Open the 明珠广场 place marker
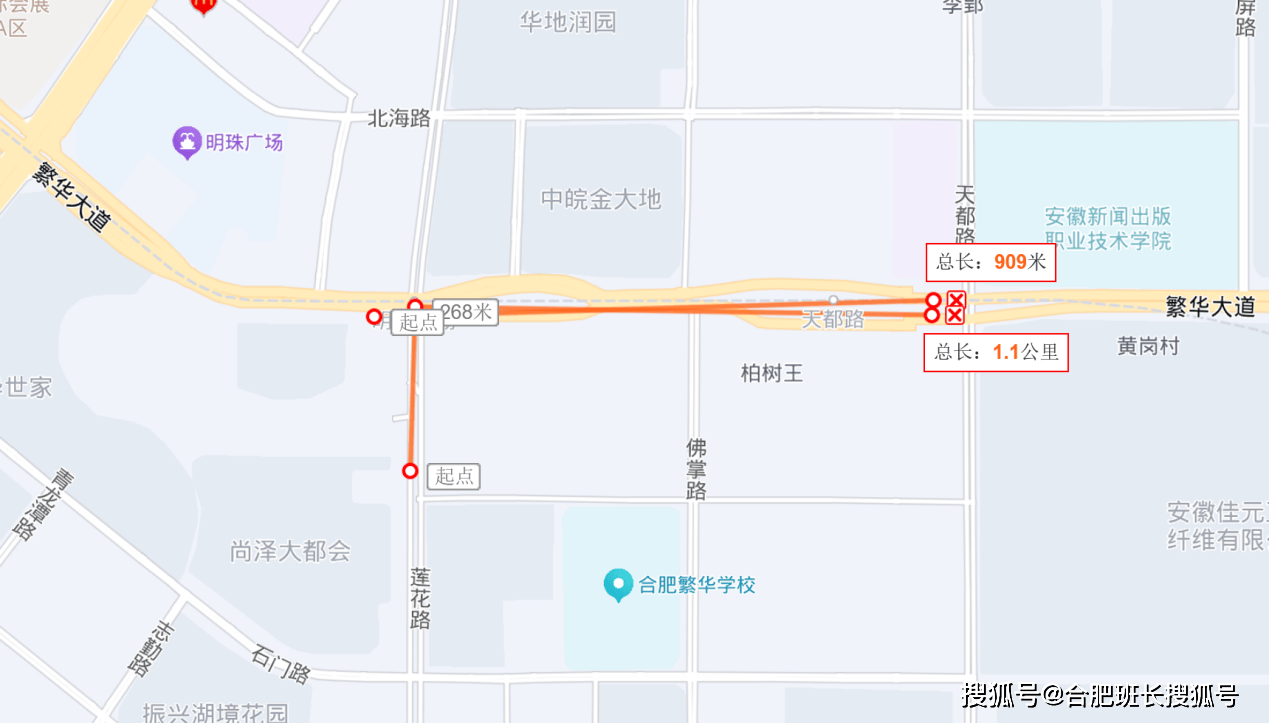Image resolution: width=1269 pixels, height=723 pixels. coord(187,143)
